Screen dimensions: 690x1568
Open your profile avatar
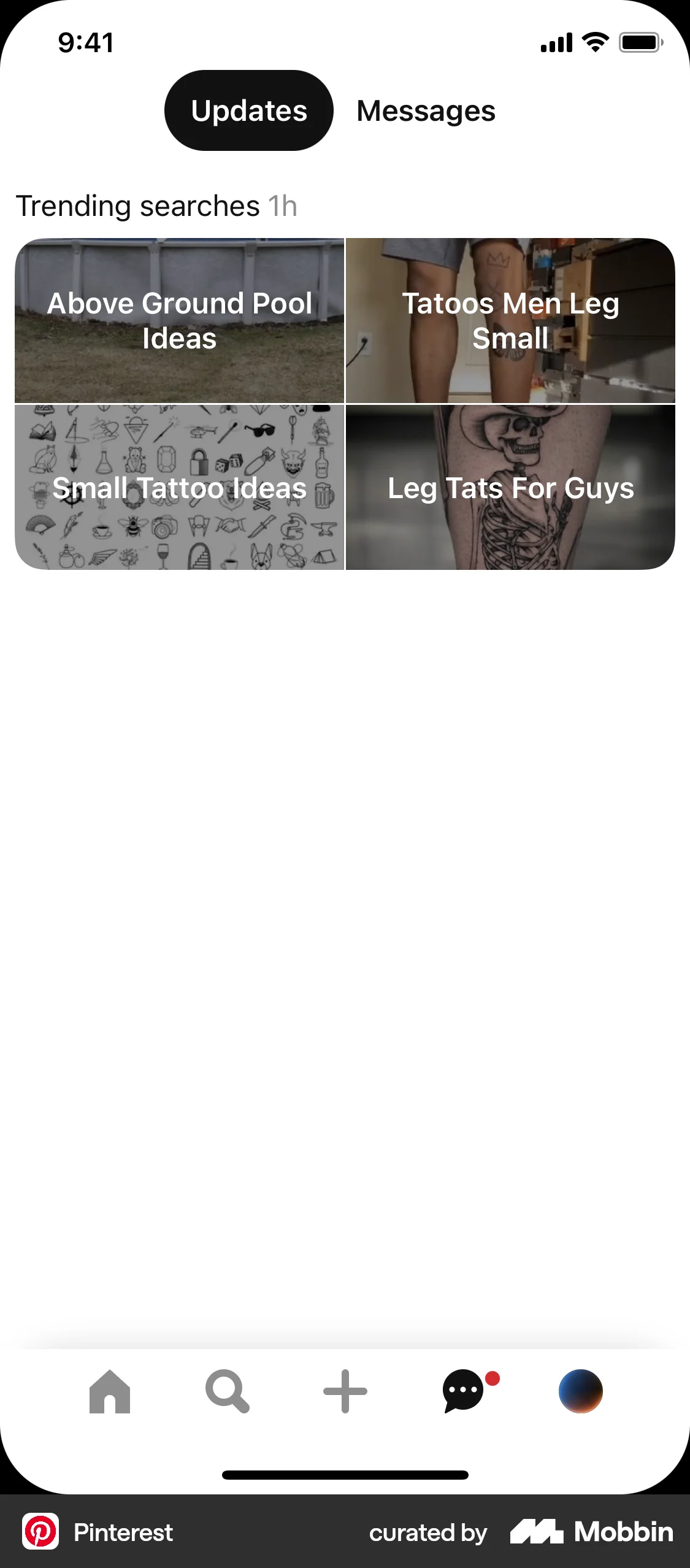pos(581,1391)
